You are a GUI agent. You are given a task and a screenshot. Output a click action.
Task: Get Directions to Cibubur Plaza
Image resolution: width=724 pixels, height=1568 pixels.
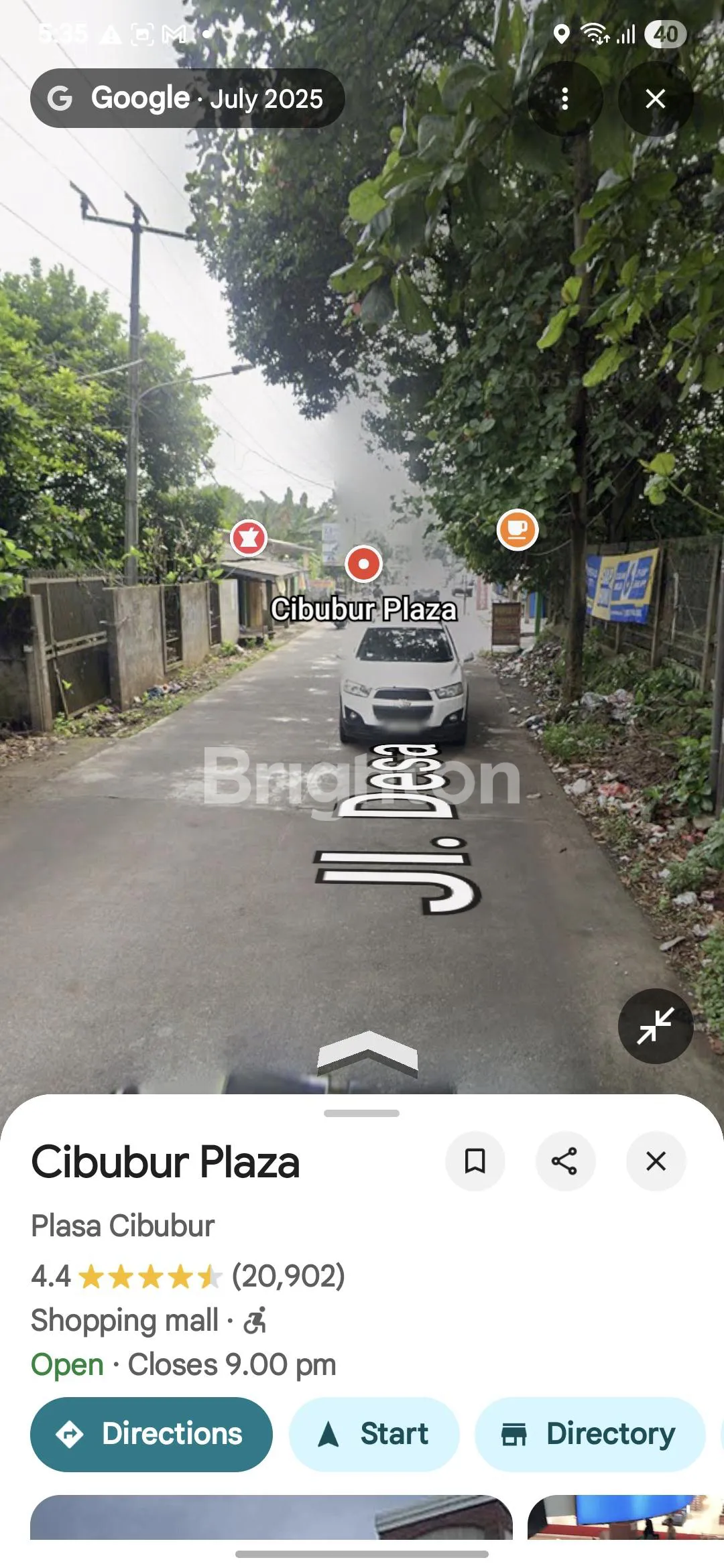152,1434
